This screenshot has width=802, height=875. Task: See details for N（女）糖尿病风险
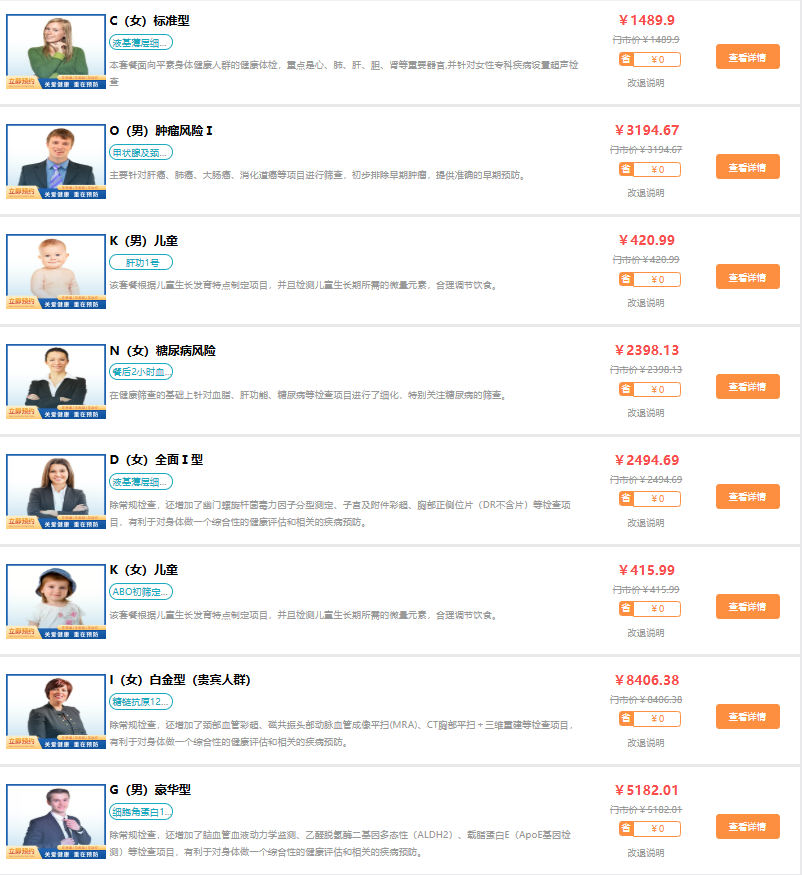pyautogui.click(x=747, y=387)
